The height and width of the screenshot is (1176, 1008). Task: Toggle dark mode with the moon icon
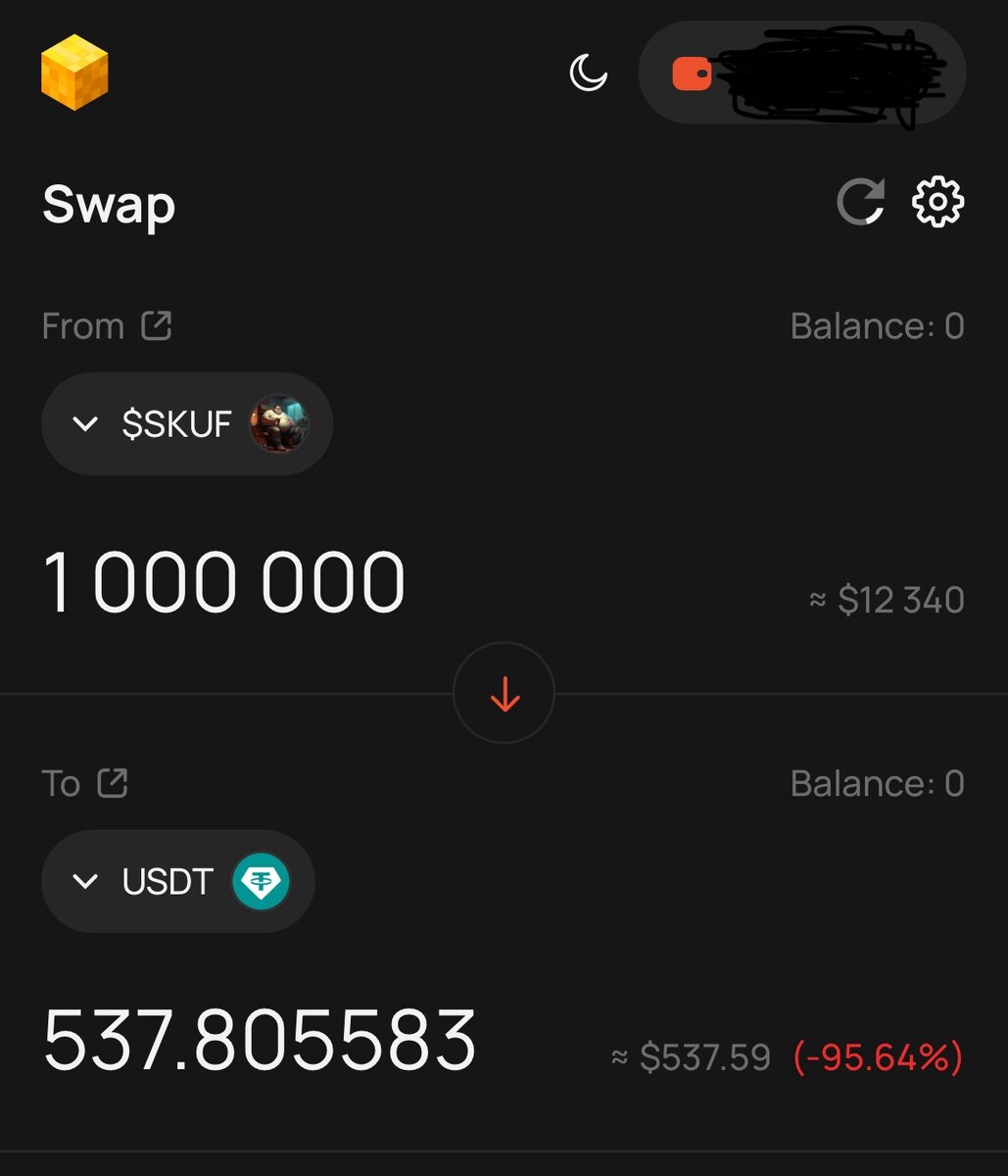[x=589, y=73]
